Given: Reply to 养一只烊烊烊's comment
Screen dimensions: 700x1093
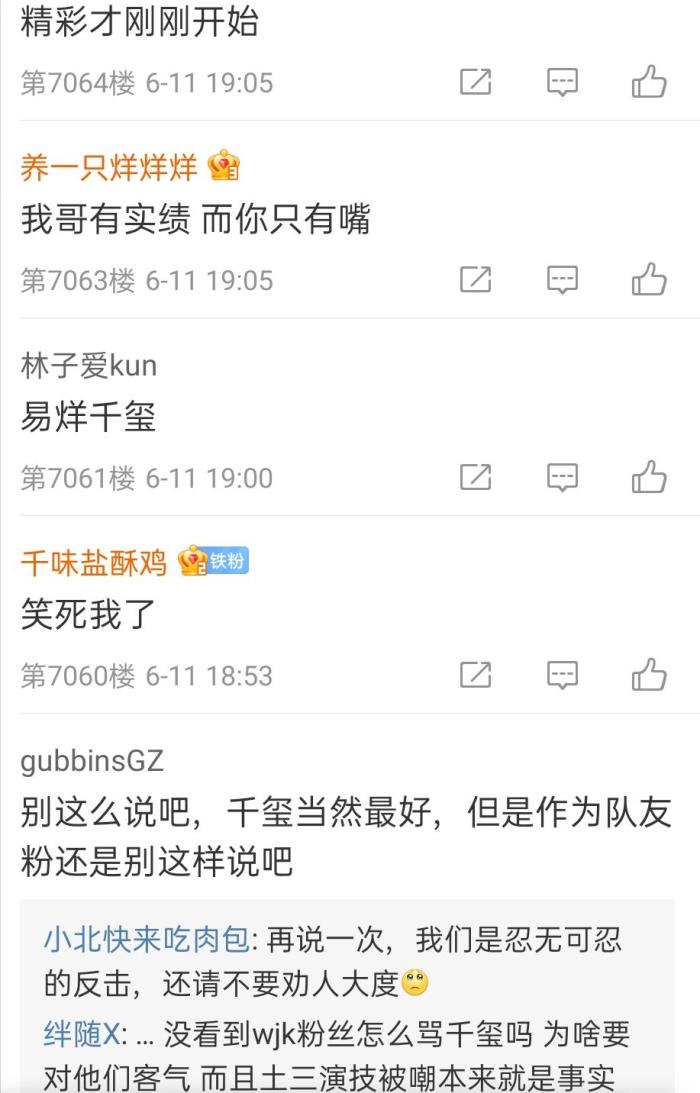Looking at the screenshot, I should (x=562, y=280).
